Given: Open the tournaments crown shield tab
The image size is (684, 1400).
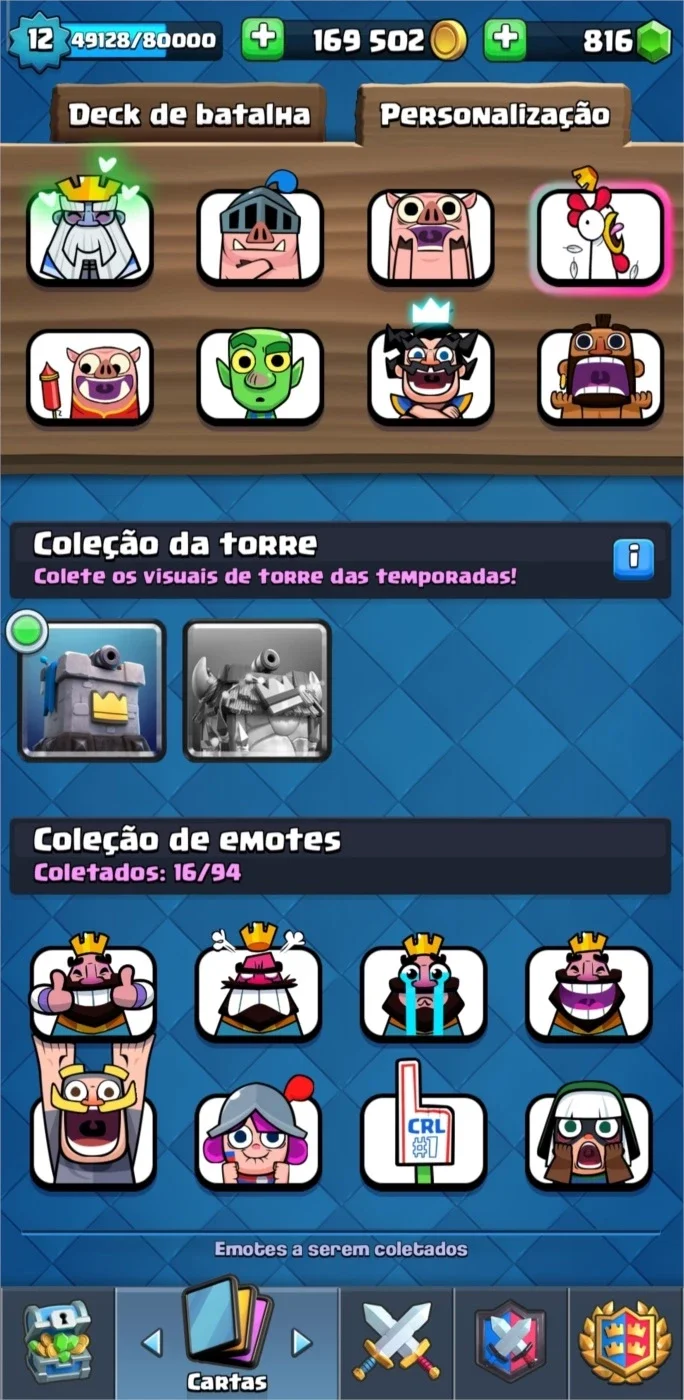Looking at the screenshot, I should pos(626,1343).
